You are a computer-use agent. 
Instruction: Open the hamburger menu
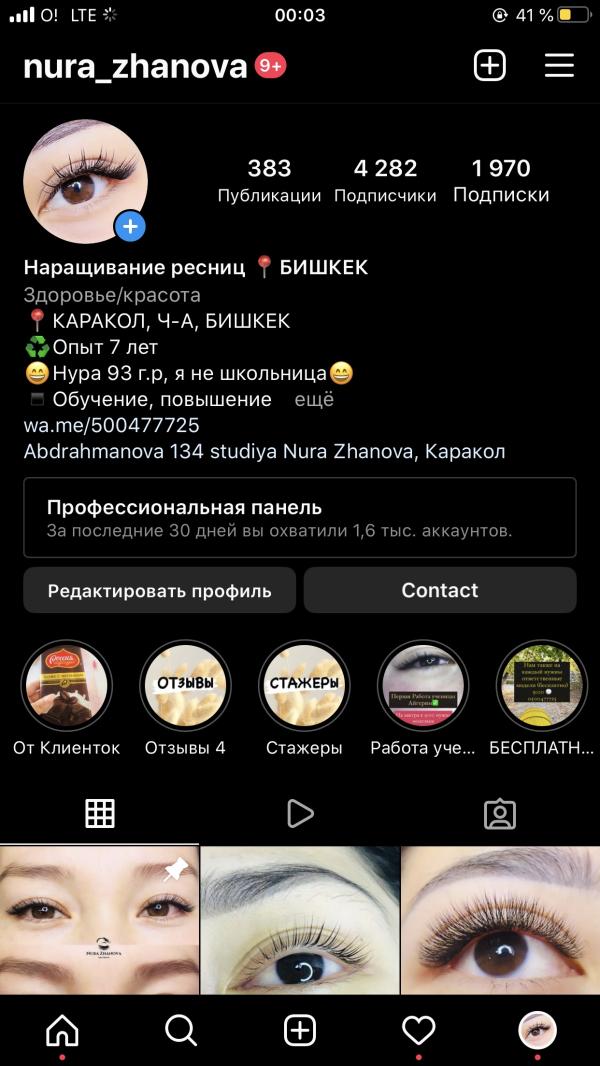tap(559, 66)
